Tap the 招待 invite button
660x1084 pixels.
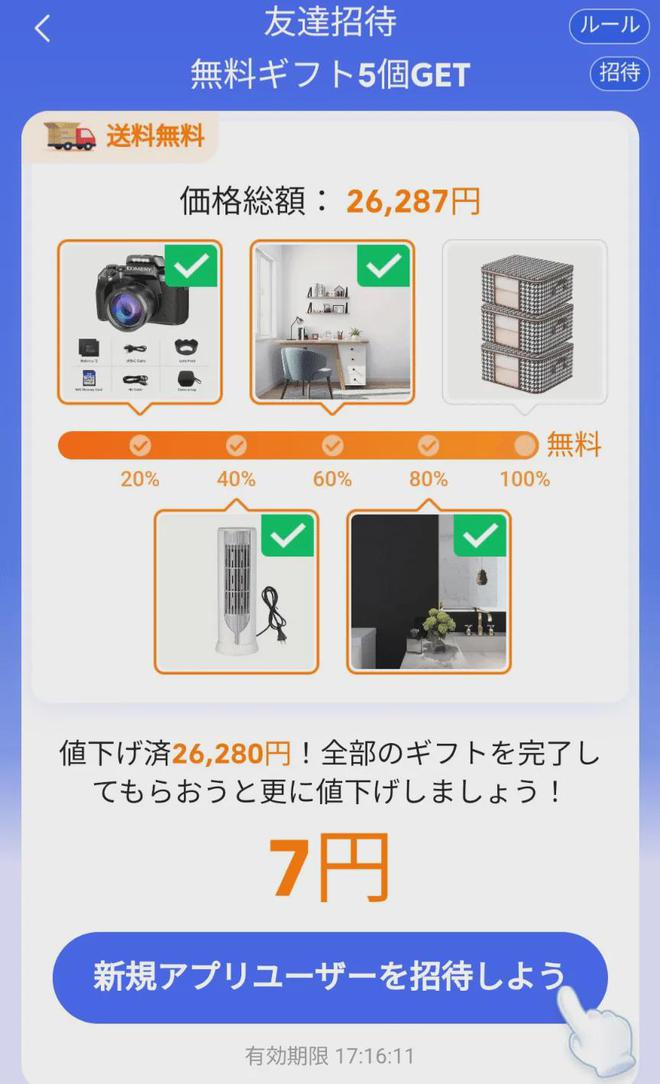[x=619, y=72]
